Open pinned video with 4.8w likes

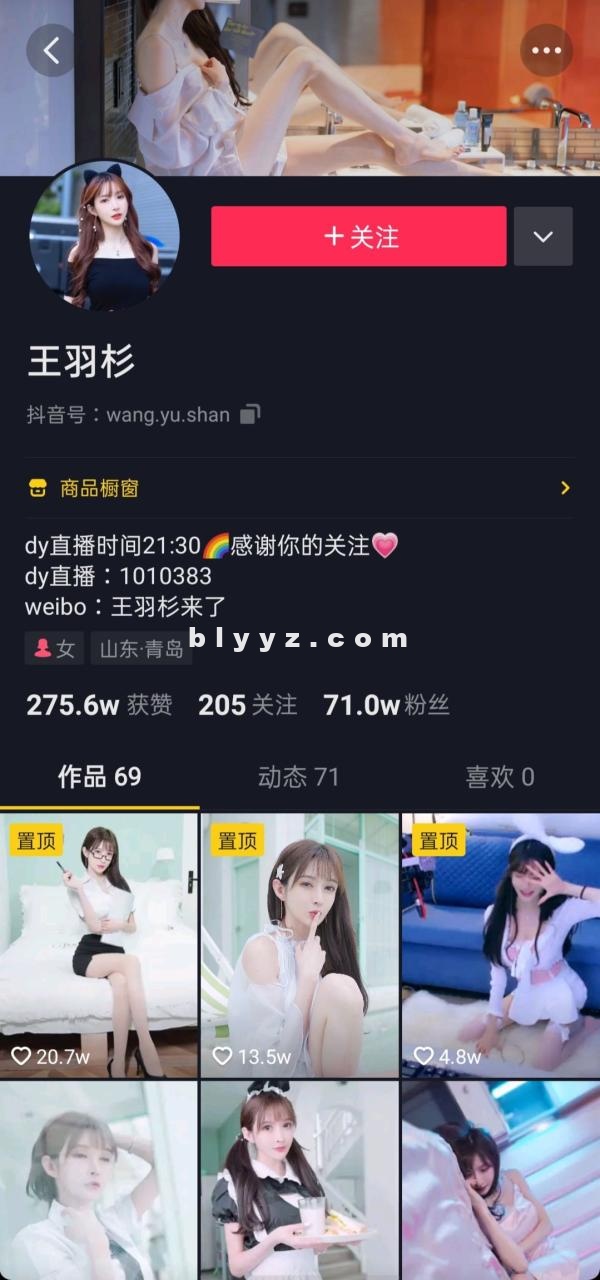(x=500, y=945)
